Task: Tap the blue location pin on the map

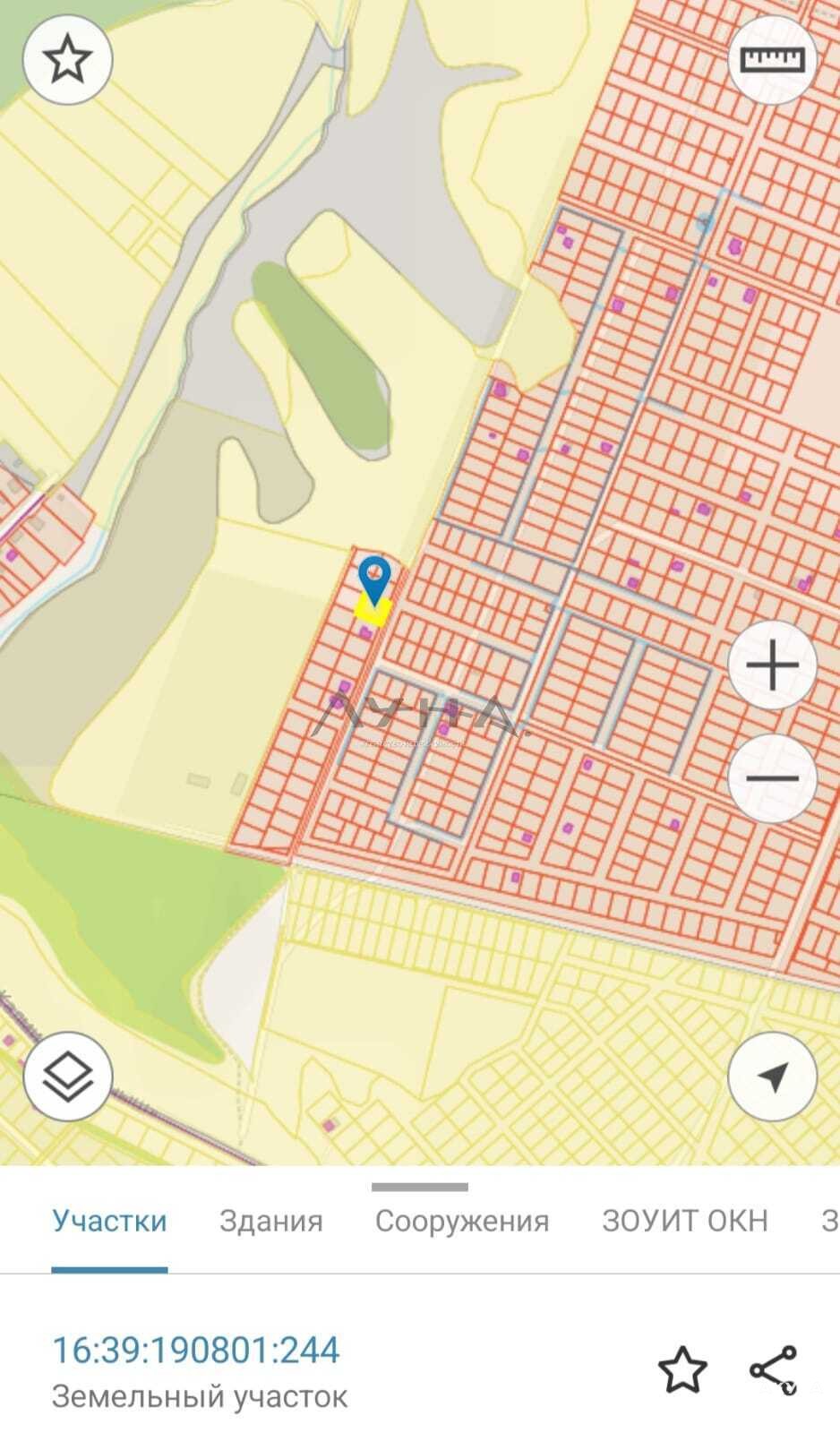Action: tap(374, 579)
